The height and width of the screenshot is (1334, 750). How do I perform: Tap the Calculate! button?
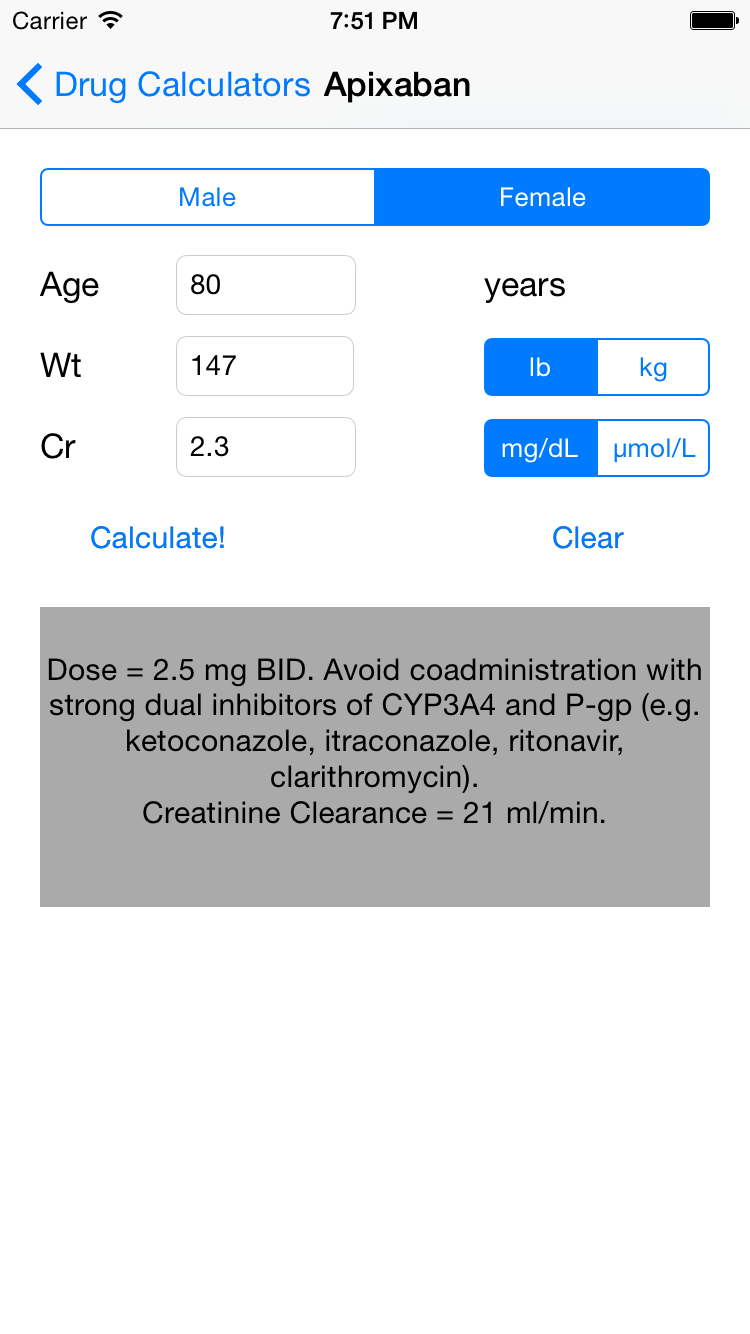click(x=158, y=538)
